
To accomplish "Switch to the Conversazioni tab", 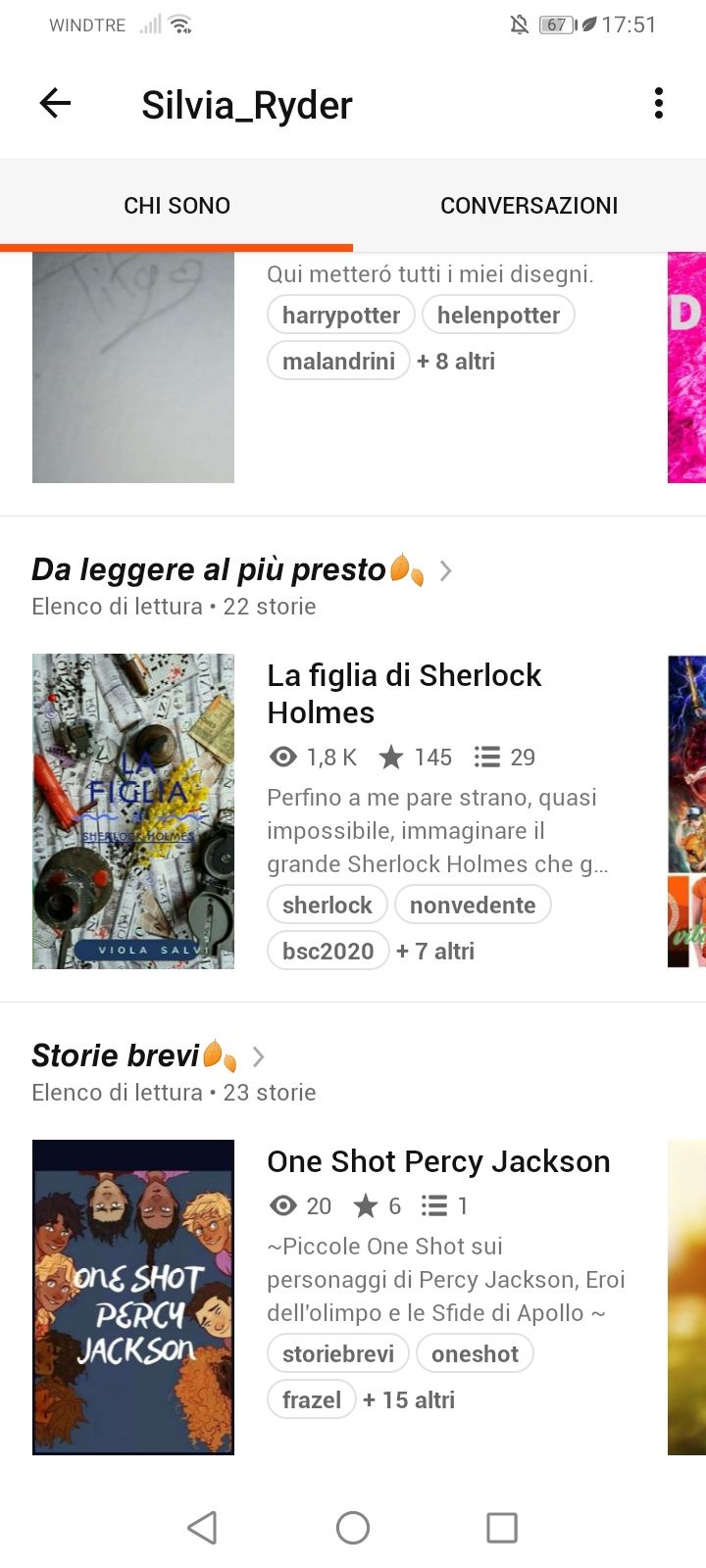I will 529,206.
